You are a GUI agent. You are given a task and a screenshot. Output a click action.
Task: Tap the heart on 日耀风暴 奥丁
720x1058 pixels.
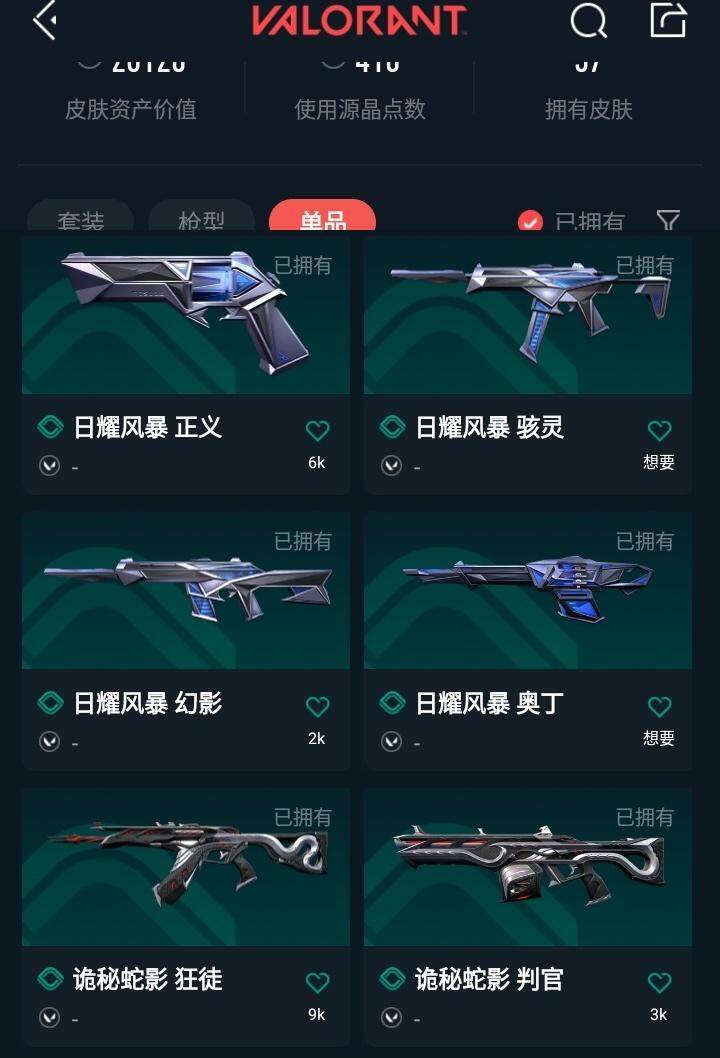[x=659, y=707]
